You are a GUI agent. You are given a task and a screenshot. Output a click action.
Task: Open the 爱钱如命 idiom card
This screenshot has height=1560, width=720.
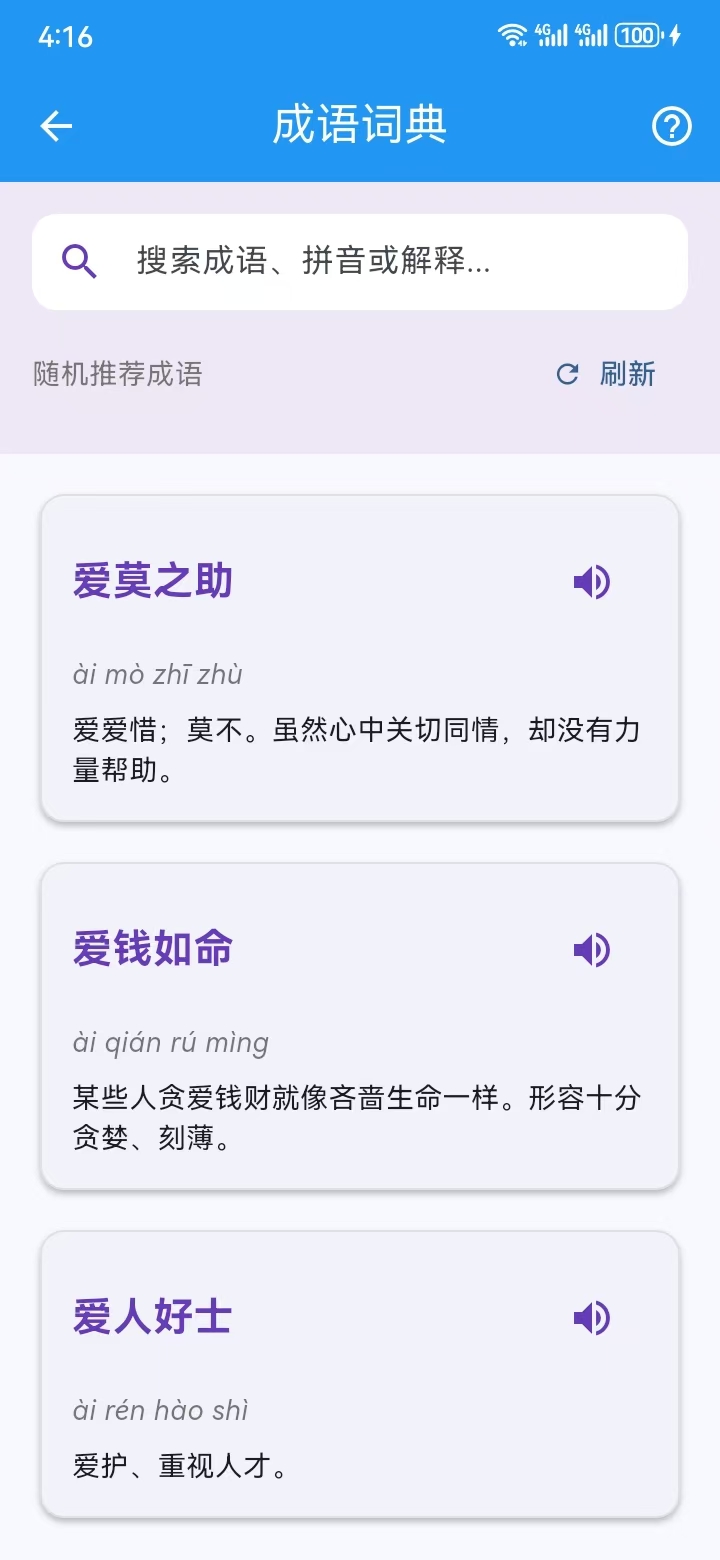click(360, 1026)
